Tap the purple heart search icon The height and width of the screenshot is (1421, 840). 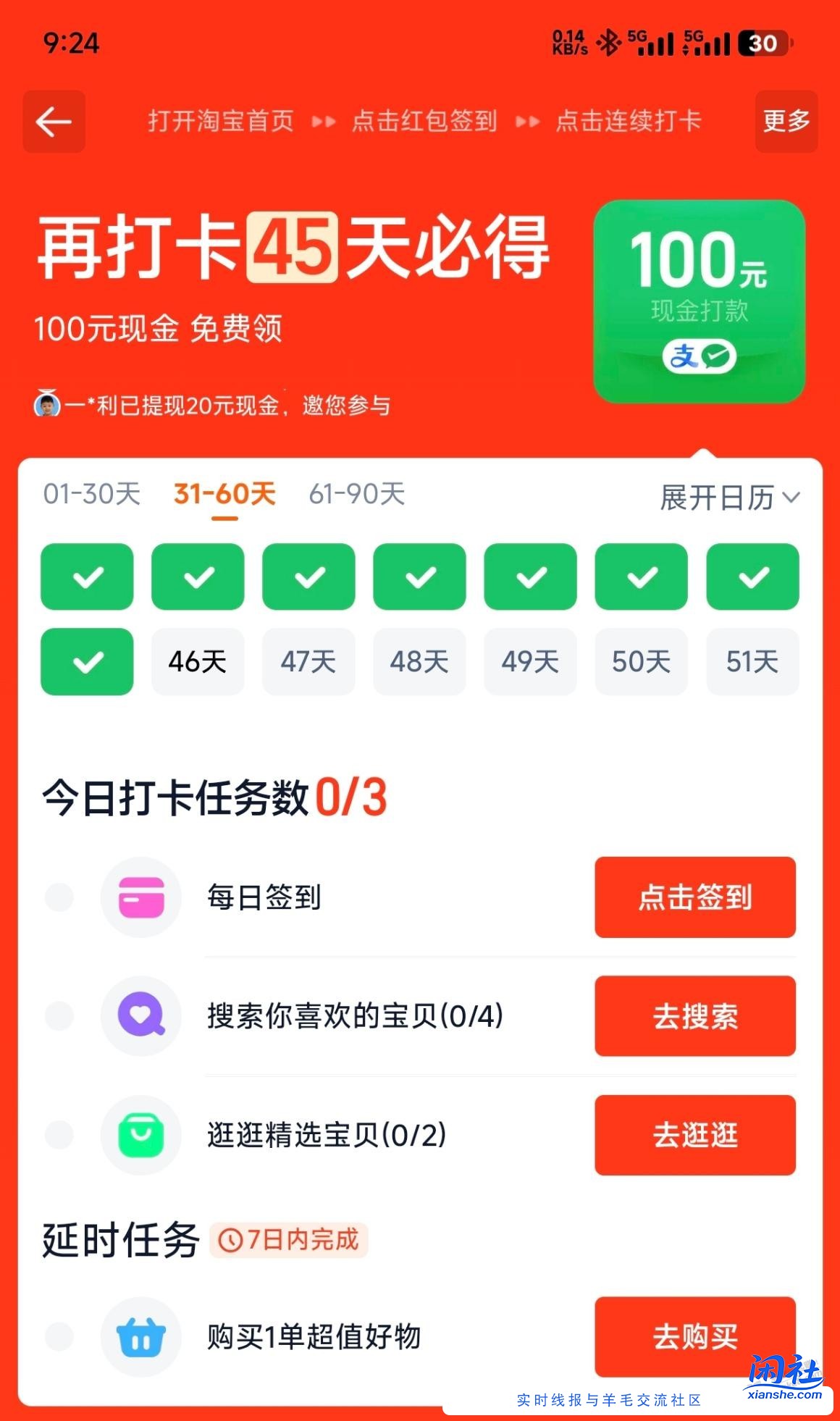[141, 1016]
